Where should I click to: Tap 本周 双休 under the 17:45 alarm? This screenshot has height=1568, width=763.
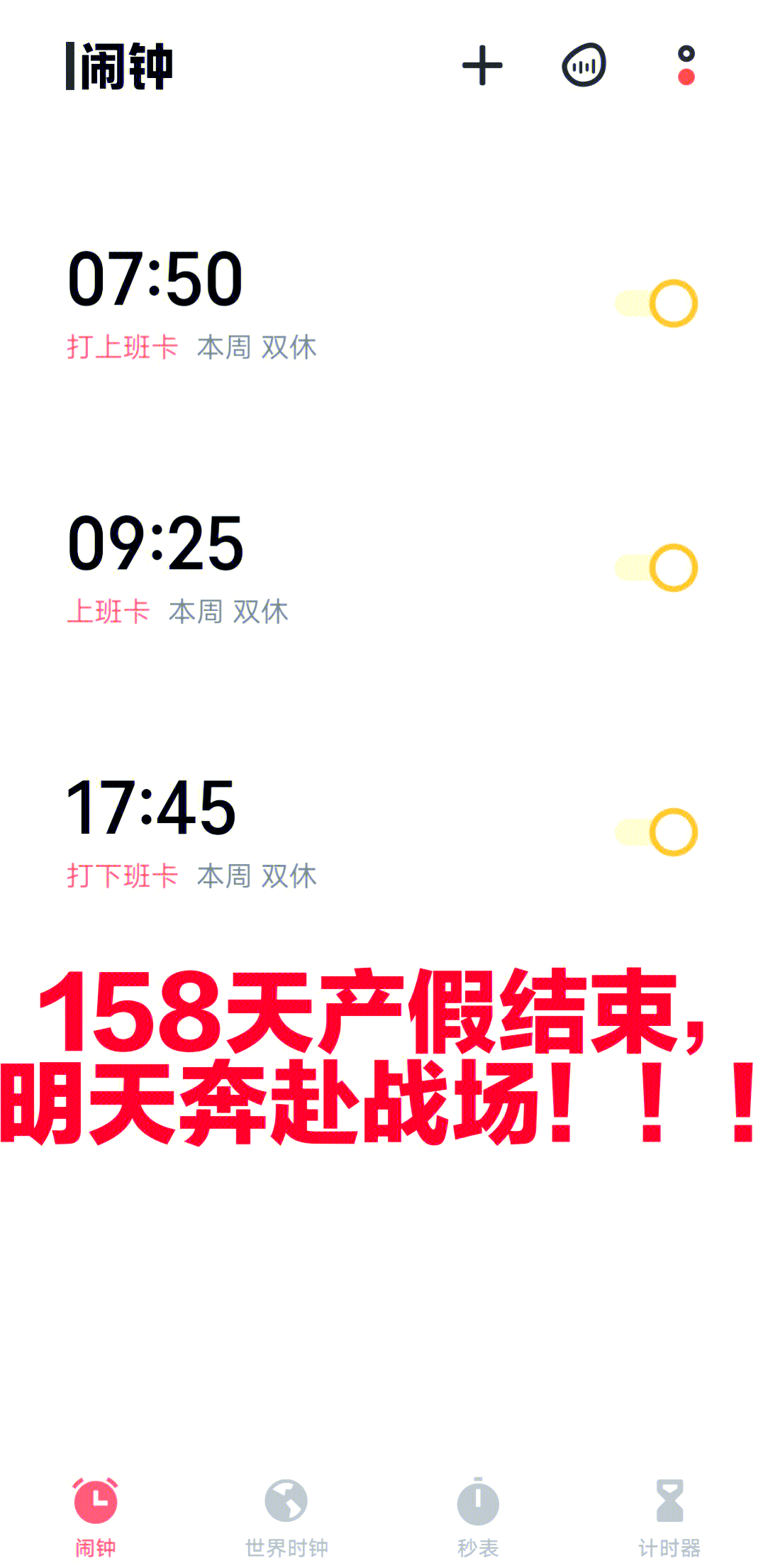(x=257, y=876)
